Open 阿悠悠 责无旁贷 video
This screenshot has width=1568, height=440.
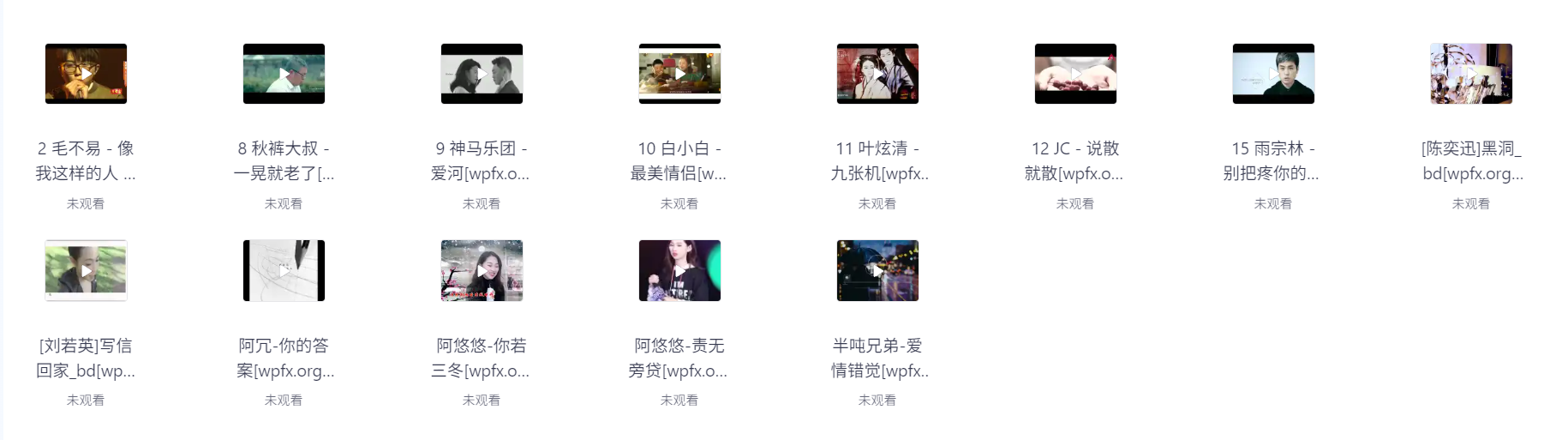(679, 270)
